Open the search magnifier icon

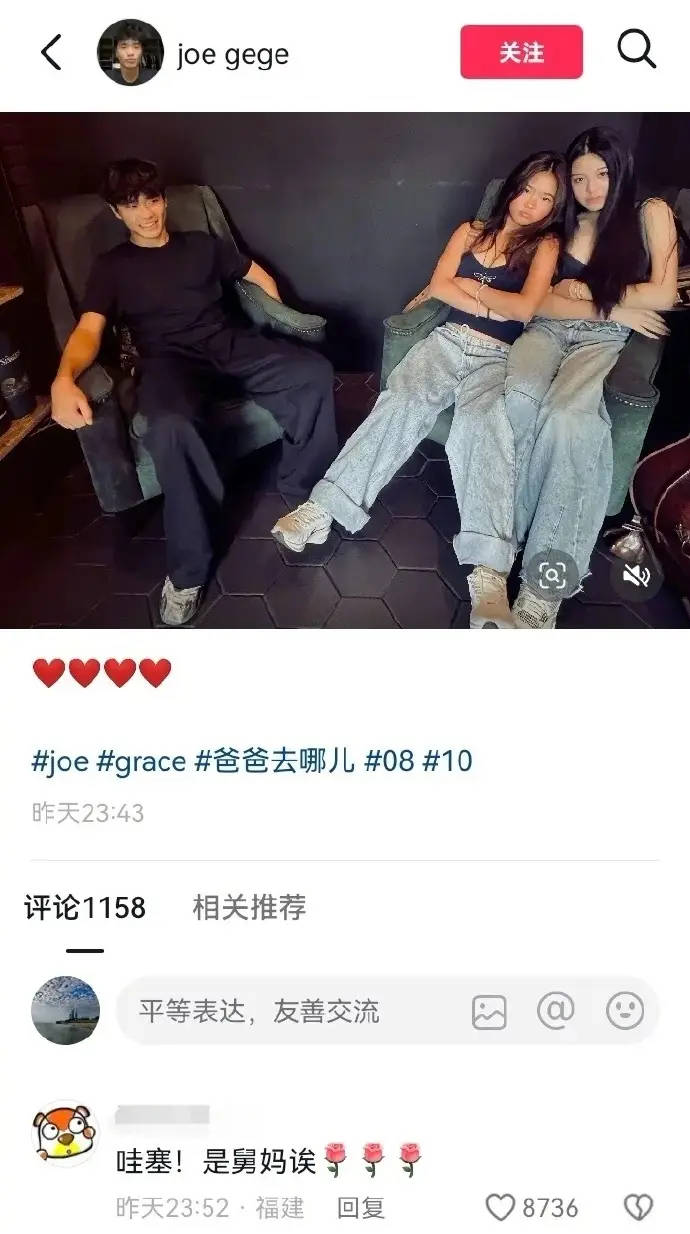636,50
